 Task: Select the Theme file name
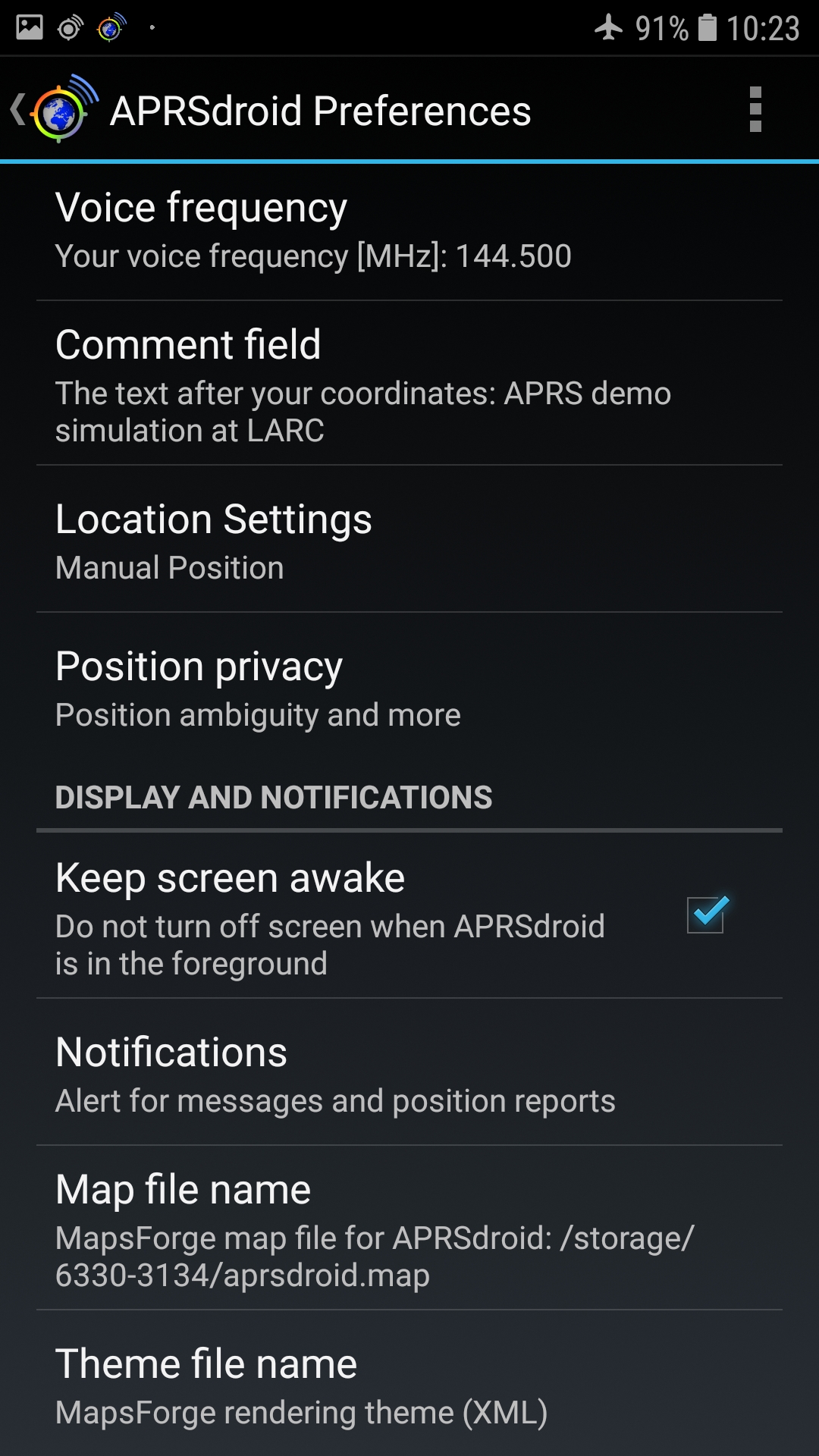(x=409, y=1385)
